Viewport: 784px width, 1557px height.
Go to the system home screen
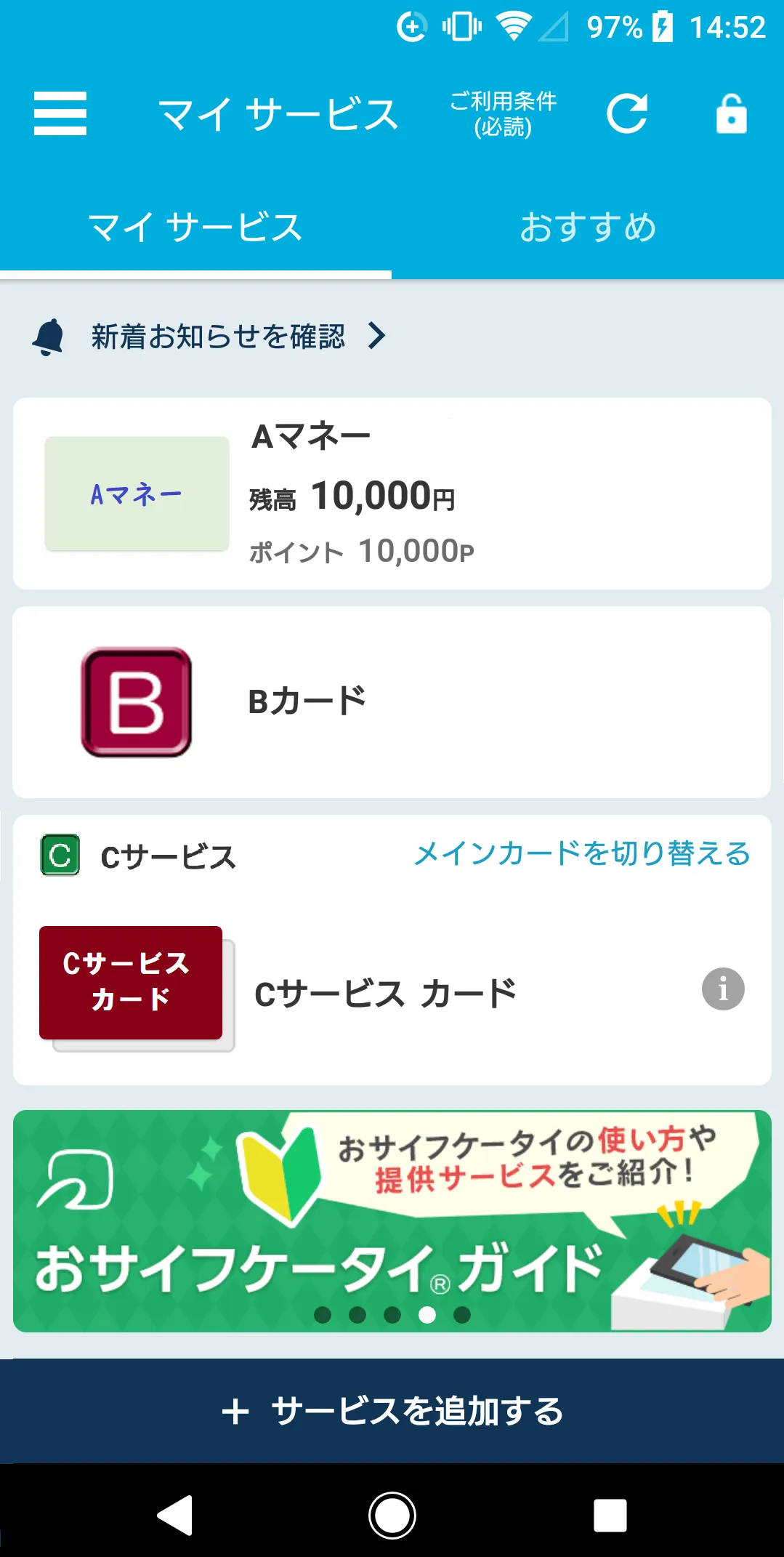(392, 1516)
